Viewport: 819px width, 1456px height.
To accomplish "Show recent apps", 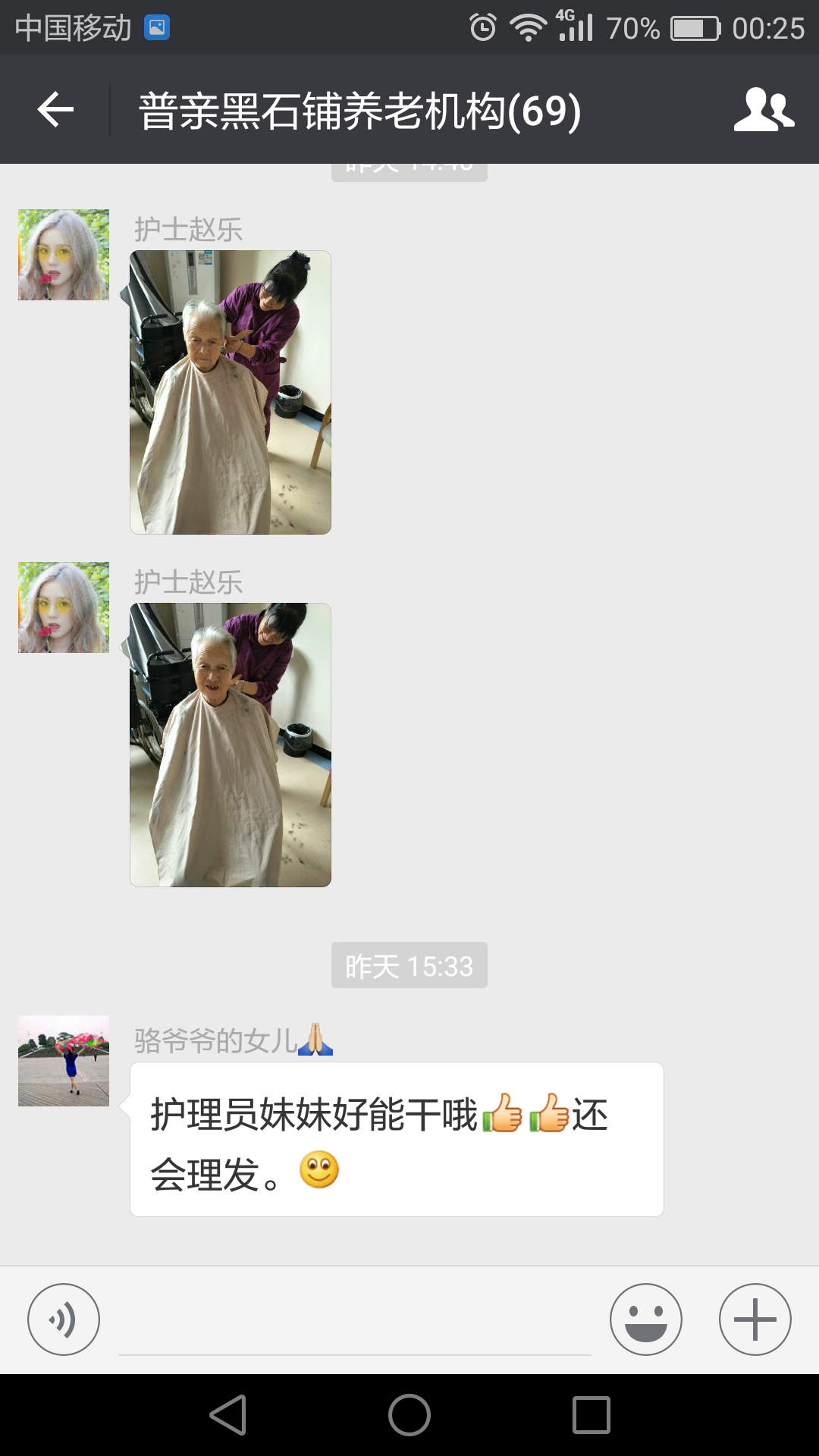I will [x=591, y=1415].
